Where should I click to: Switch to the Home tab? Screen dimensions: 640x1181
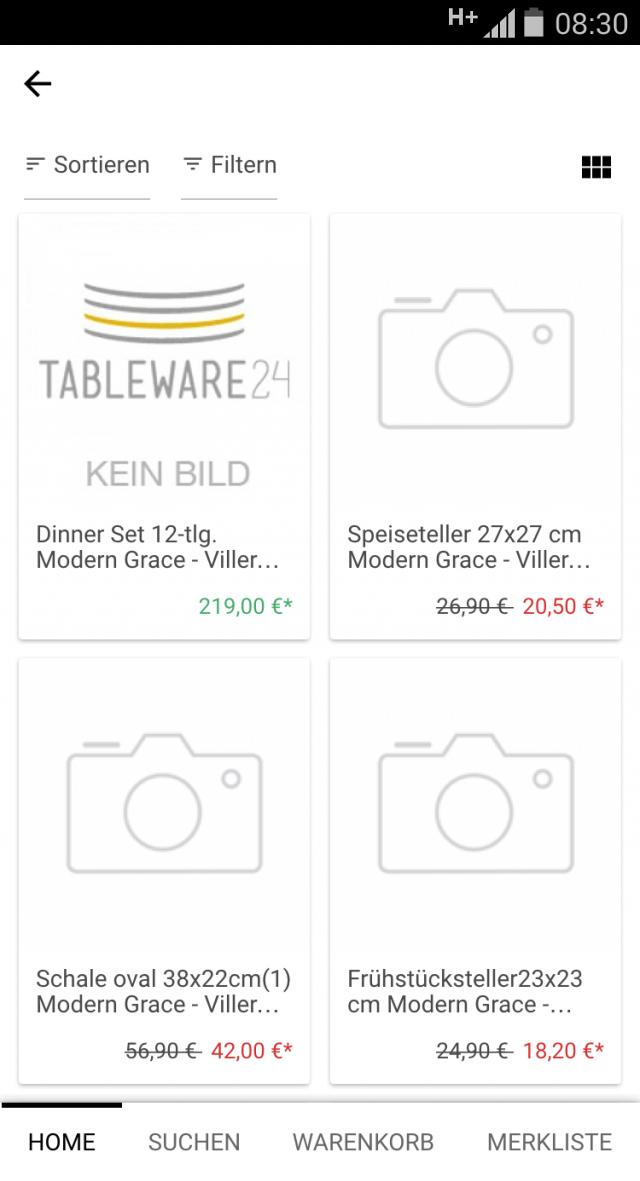[62, 1142]
